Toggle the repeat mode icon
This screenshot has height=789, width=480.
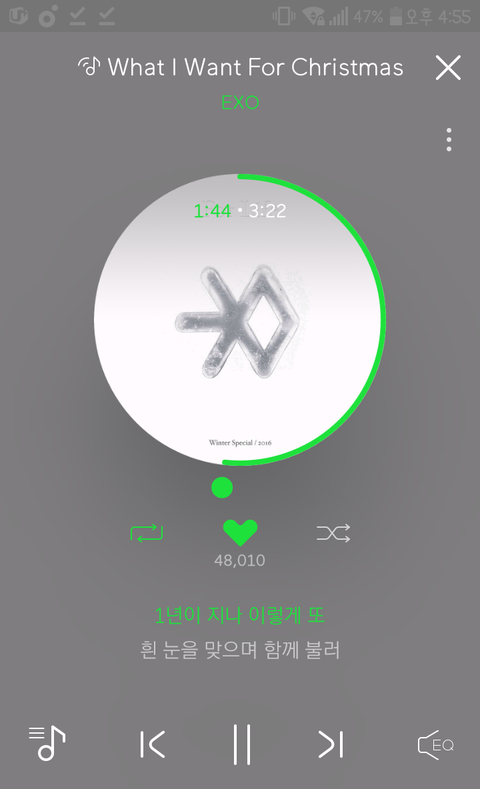(147, 533)
